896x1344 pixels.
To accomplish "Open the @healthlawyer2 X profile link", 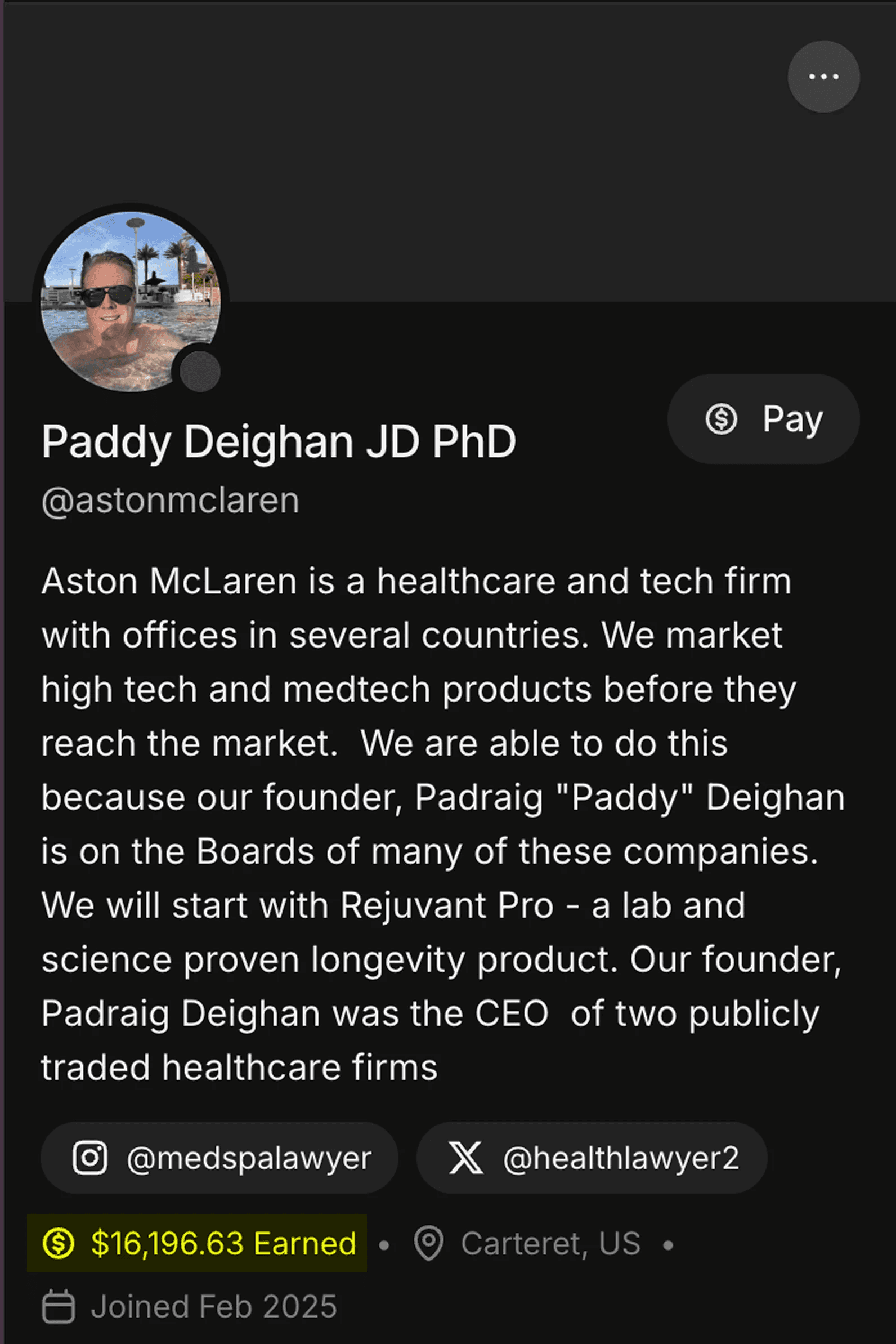I will point(592,1158).
